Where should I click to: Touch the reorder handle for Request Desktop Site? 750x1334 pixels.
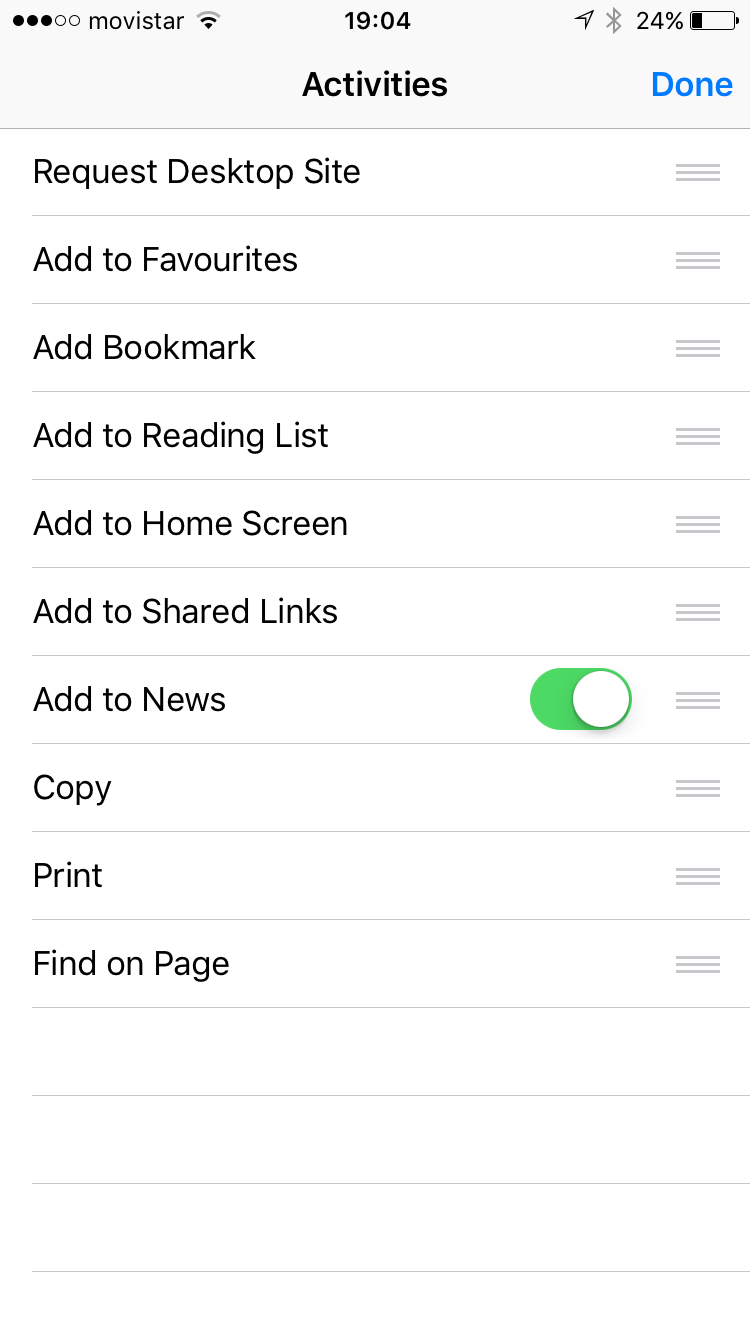point(698,172)
